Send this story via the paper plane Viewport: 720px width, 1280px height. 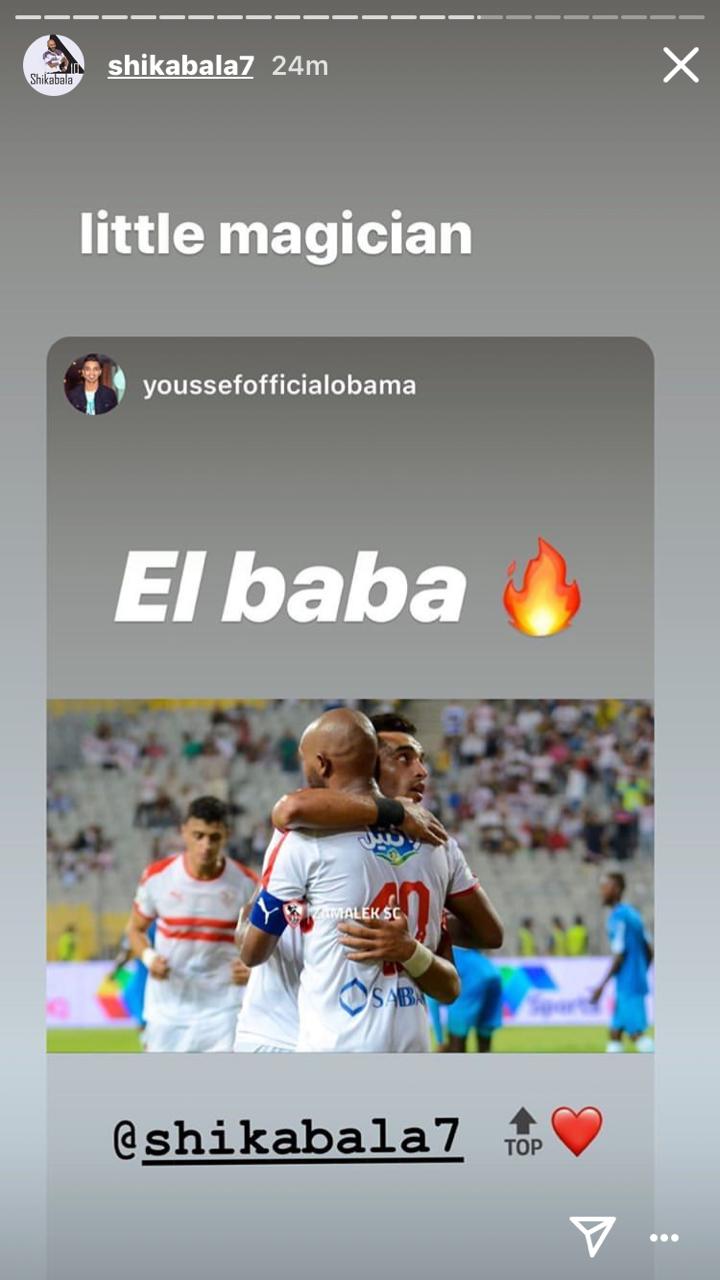[x=592, y=1236]
